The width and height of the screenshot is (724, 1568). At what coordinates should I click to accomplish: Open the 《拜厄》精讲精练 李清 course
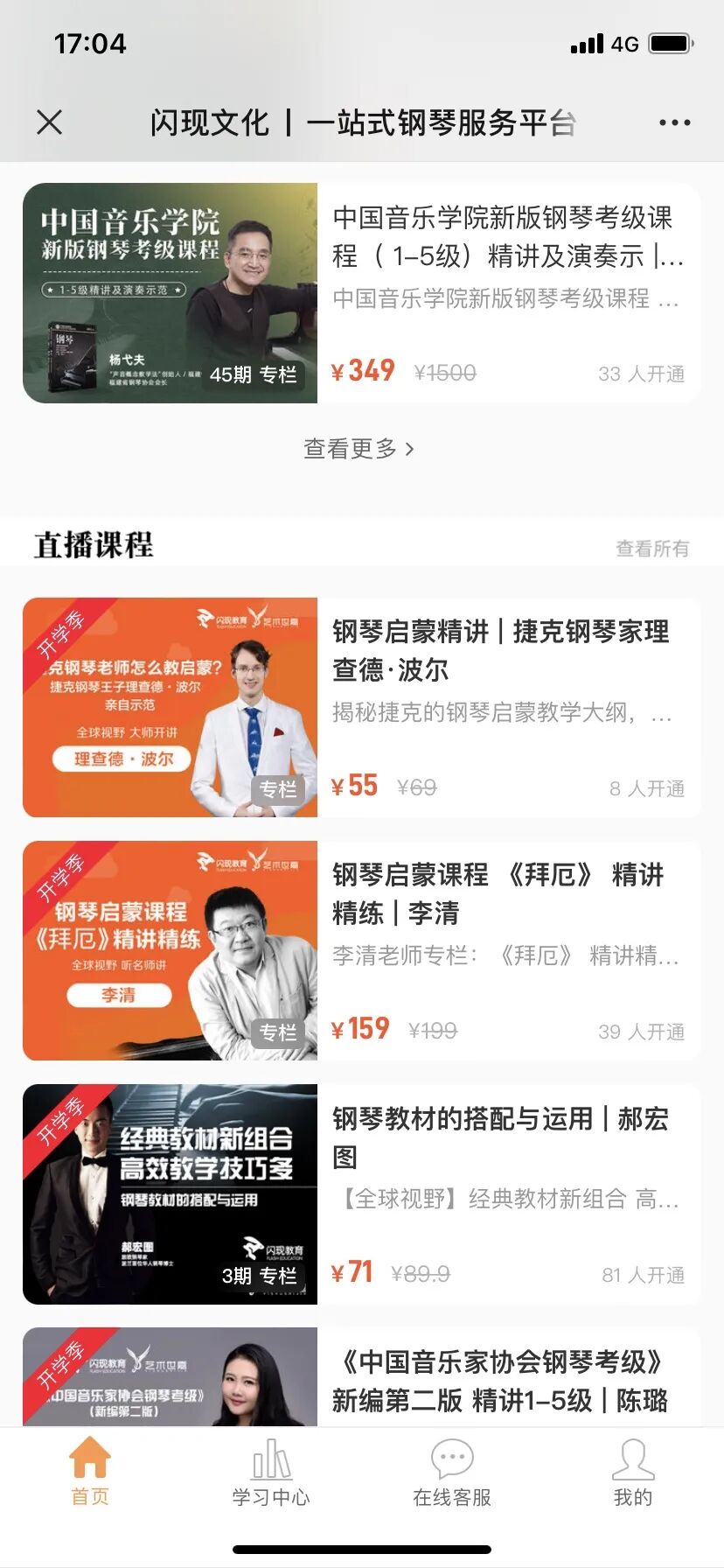[x=361, y=950]
